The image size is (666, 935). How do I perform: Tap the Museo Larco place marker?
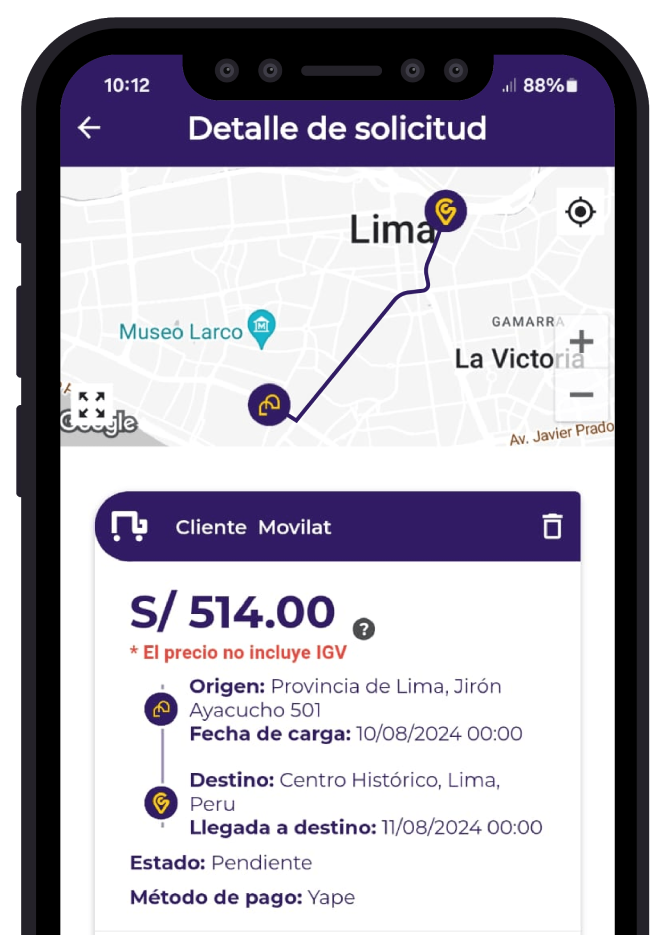tap(262, 329)
